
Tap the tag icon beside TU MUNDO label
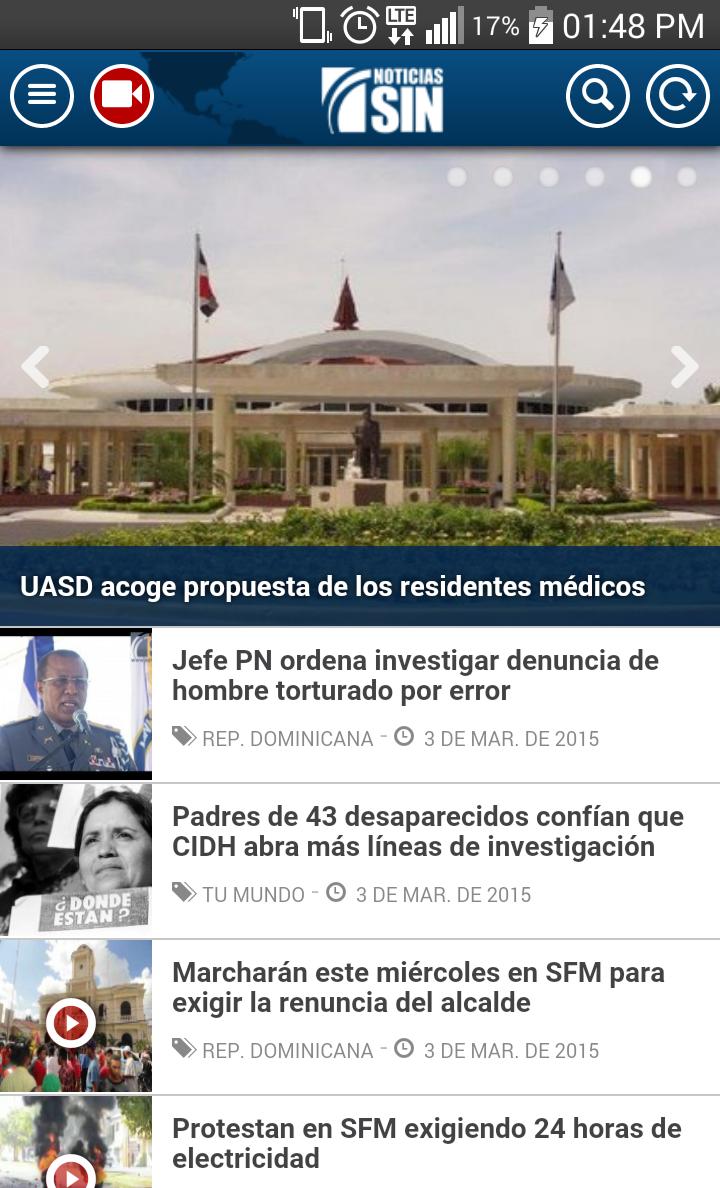pos(183,894)
